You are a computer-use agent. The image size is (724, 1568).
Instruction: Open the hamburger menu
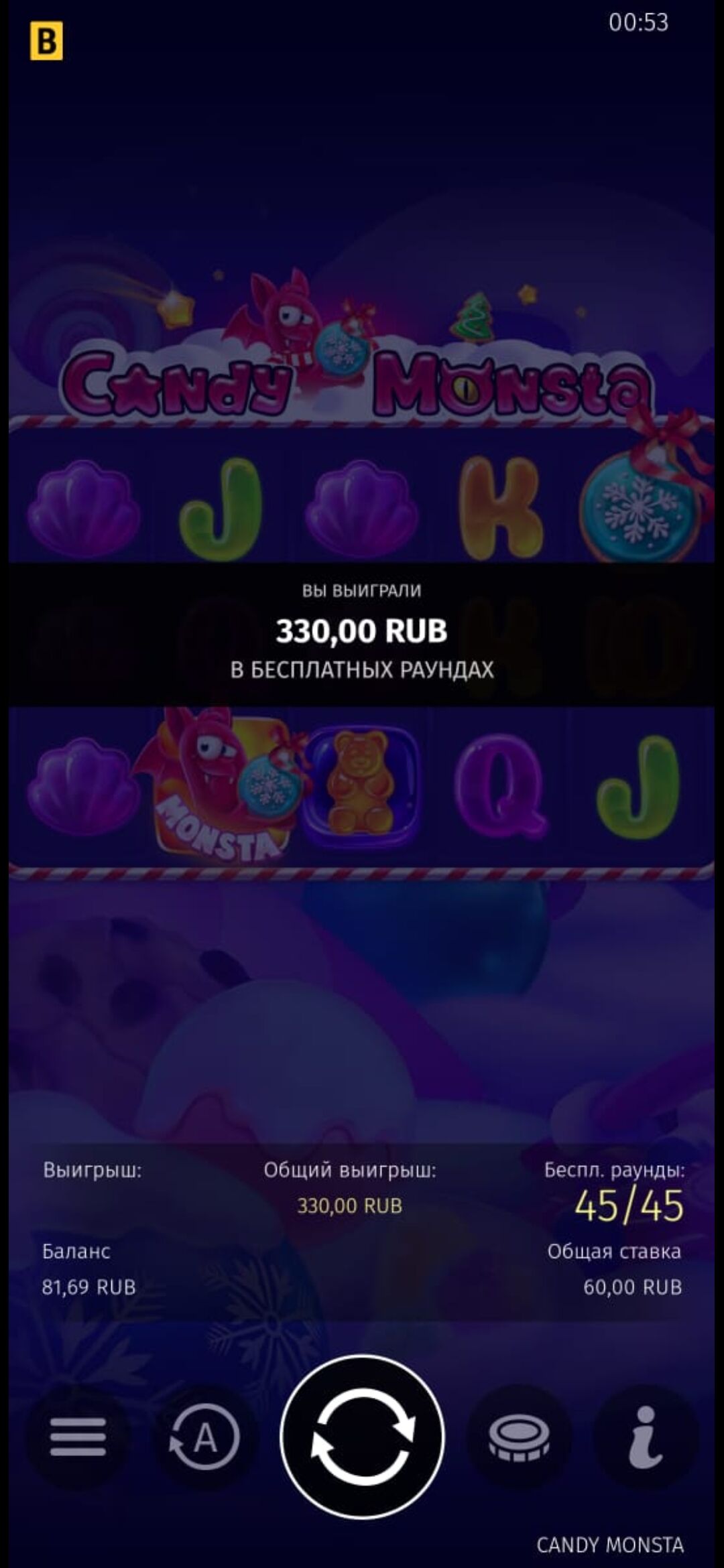pos(78,1437)
